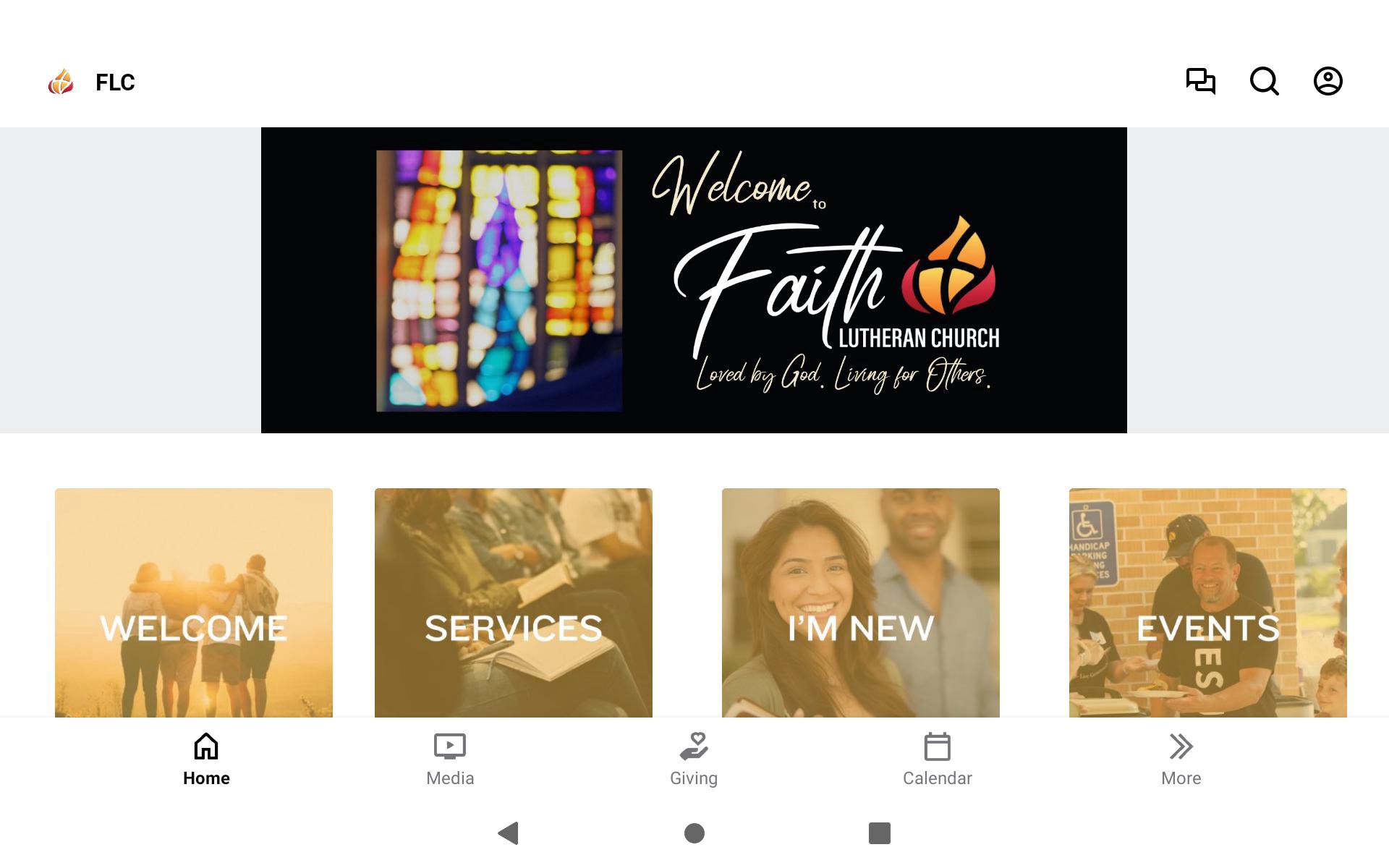The image size is (1389, 868).
Task: Open the system recent apps button
Action: pyautogui.click(x=879, y=833)
